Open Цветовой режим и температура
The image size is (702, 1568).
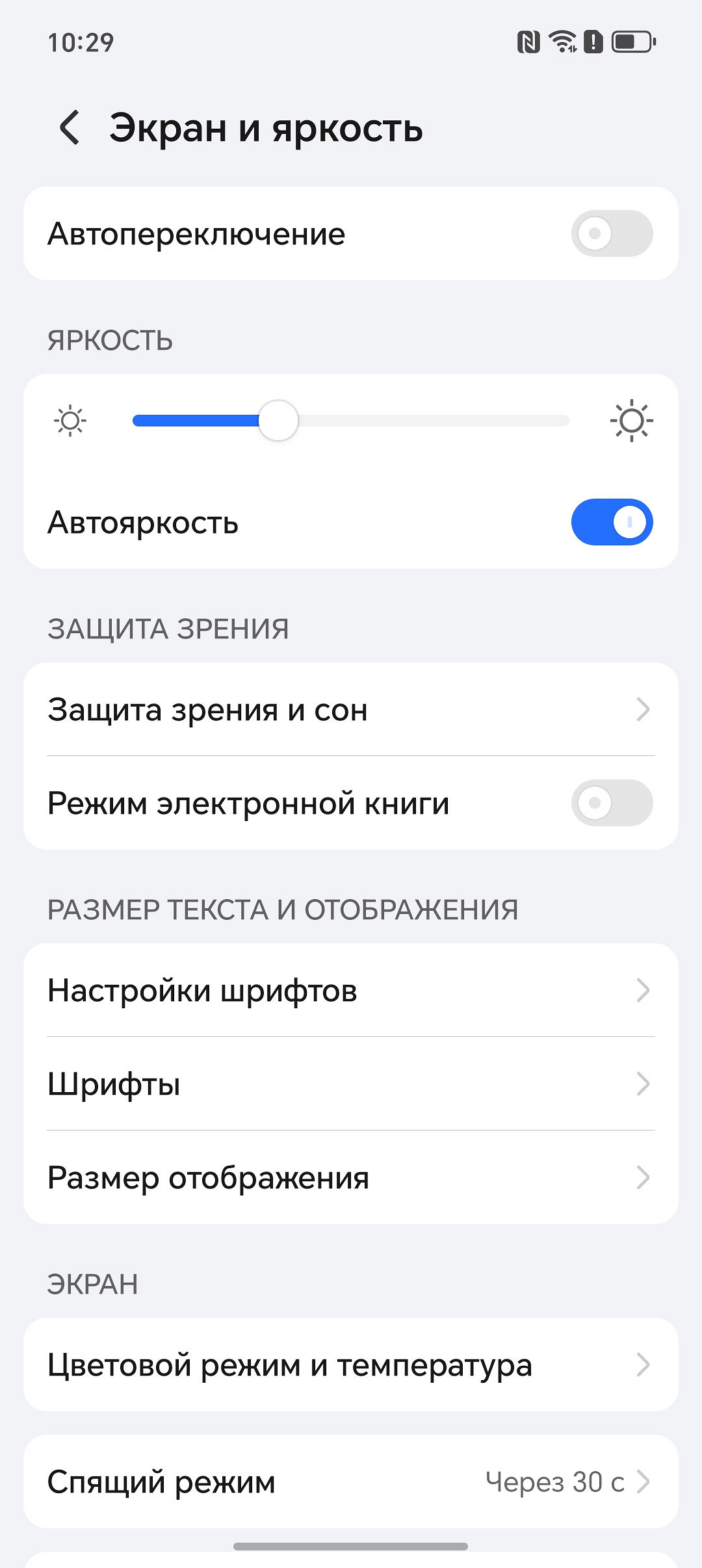click(351, 1365)
